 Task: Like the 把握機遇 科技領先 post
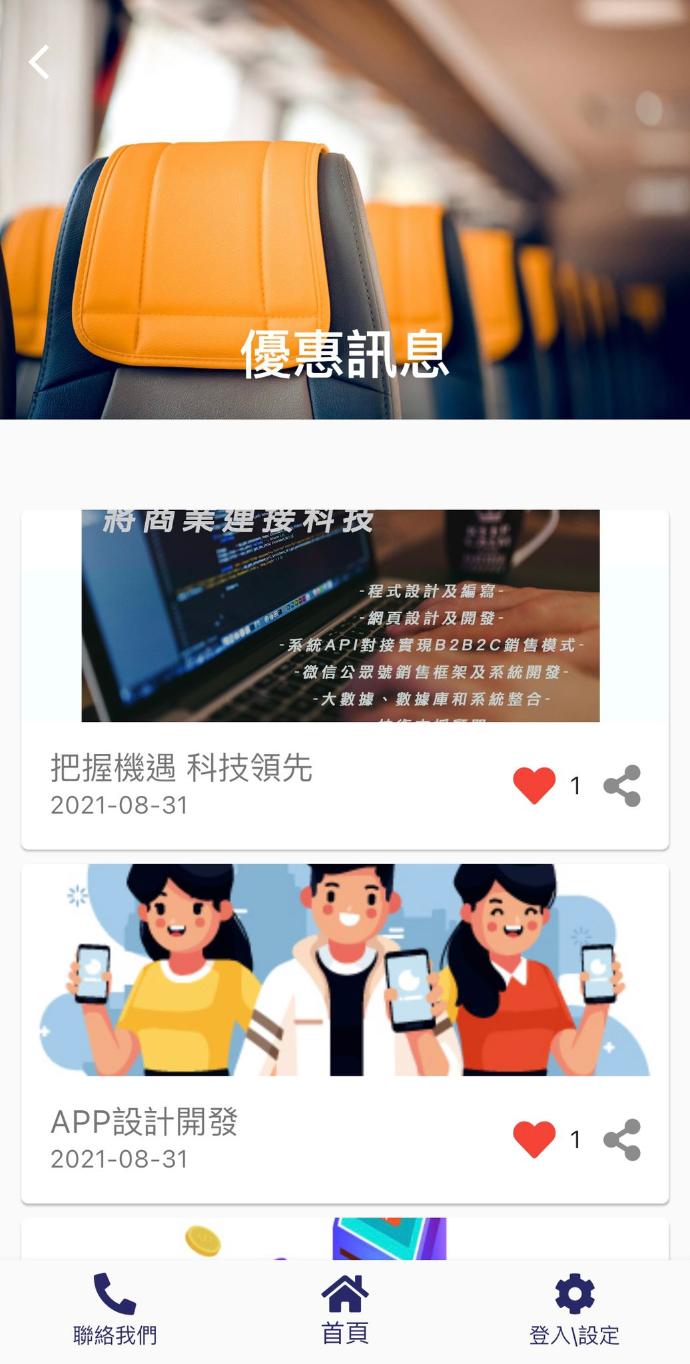tap(534, 786)
